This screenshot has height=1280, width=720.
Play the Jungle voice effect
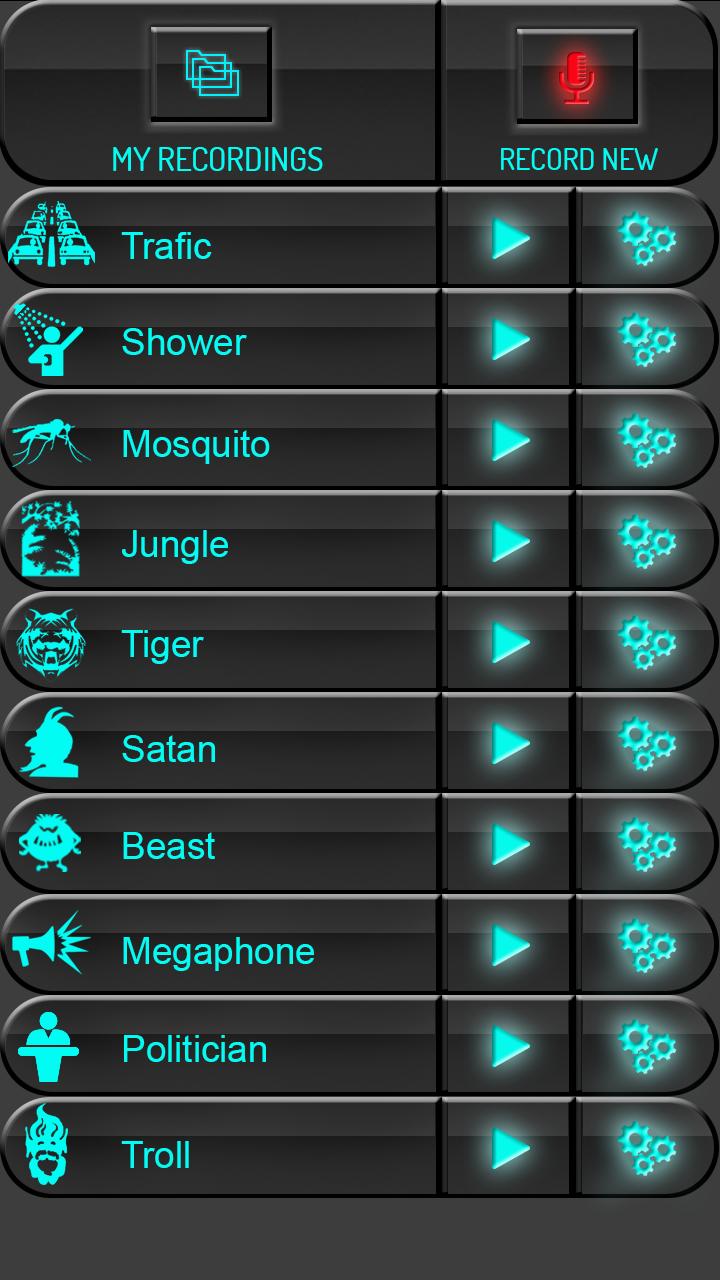510,542
